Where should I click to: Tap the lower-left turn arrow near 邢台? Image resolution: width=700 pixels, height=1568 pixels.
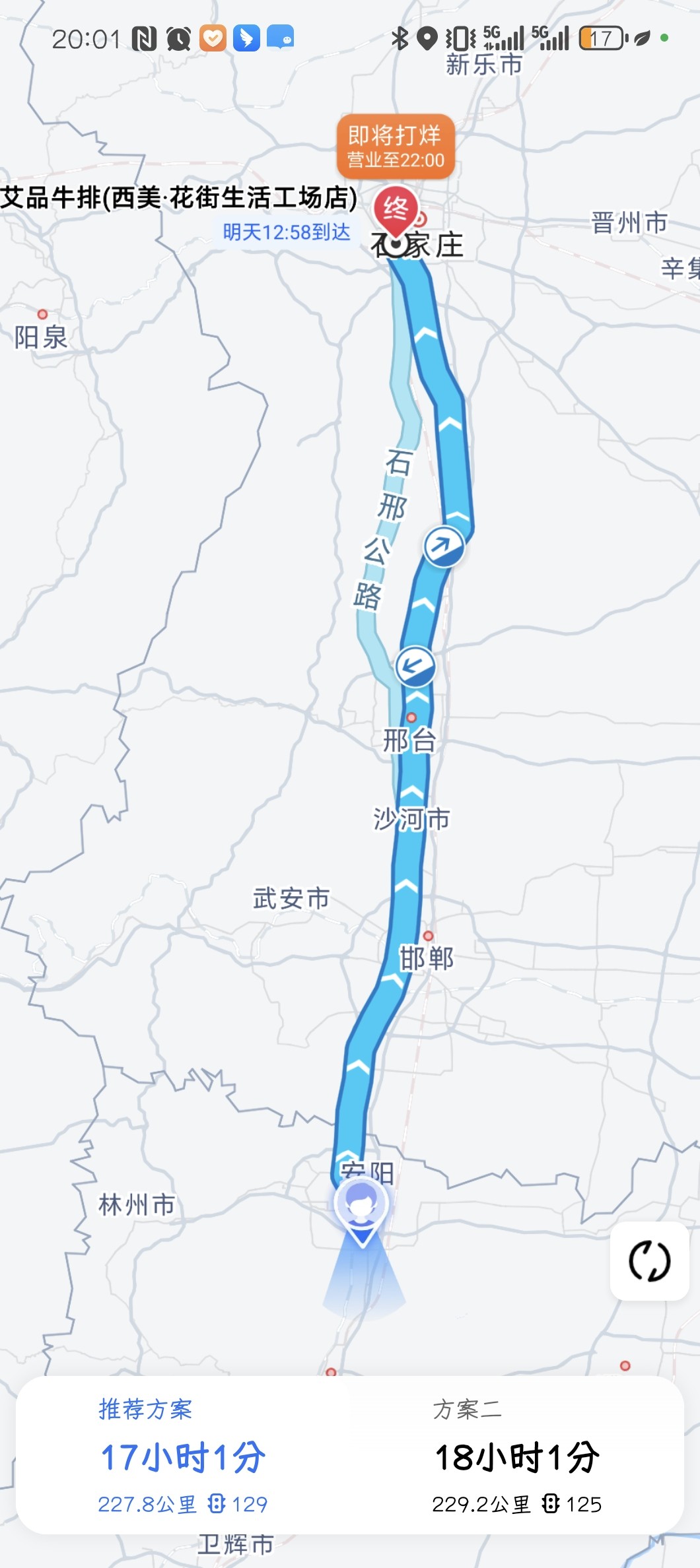(415, 665)
